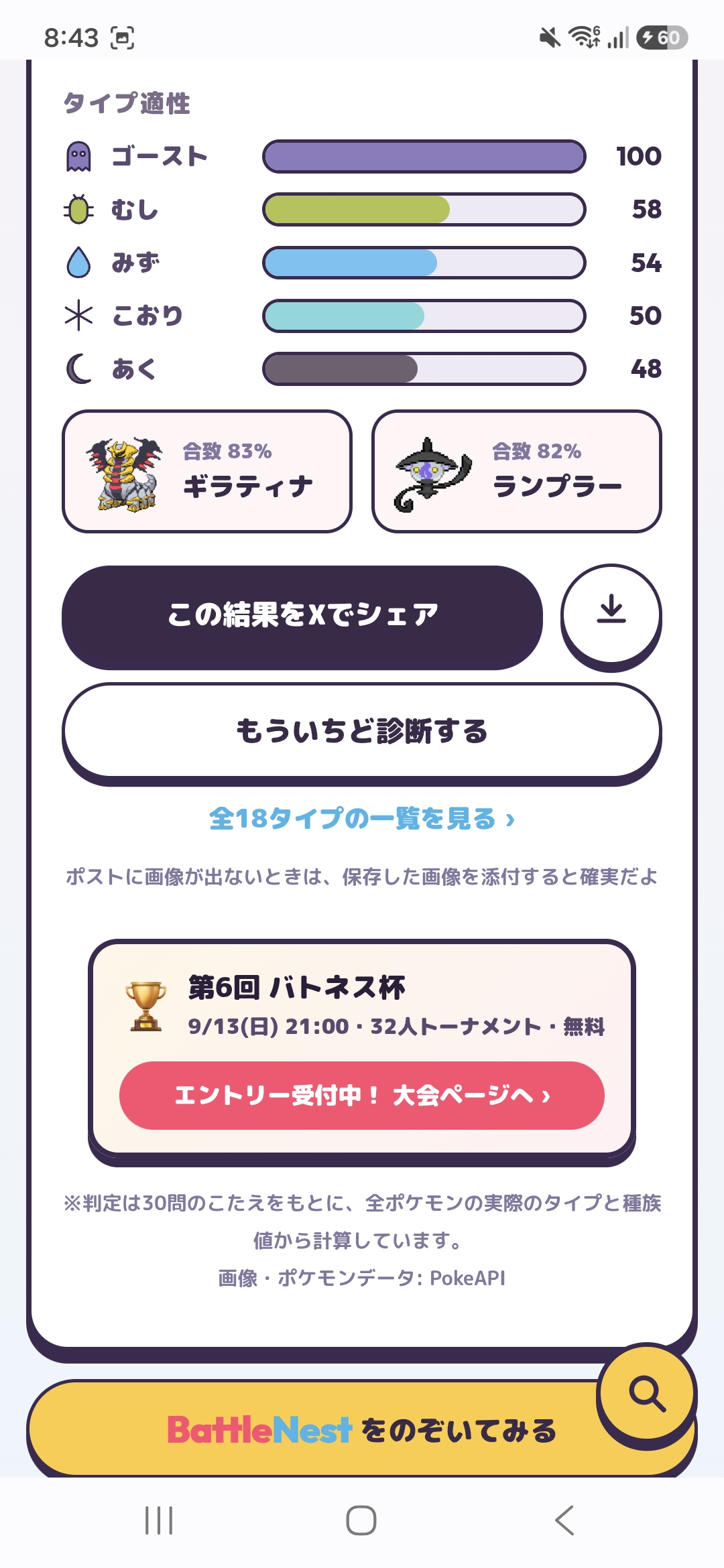Viewport: 724px width, 1568px height.
Task: Open the ギラティナ match card
Action: pyautogui.click(x=207, y=471)
